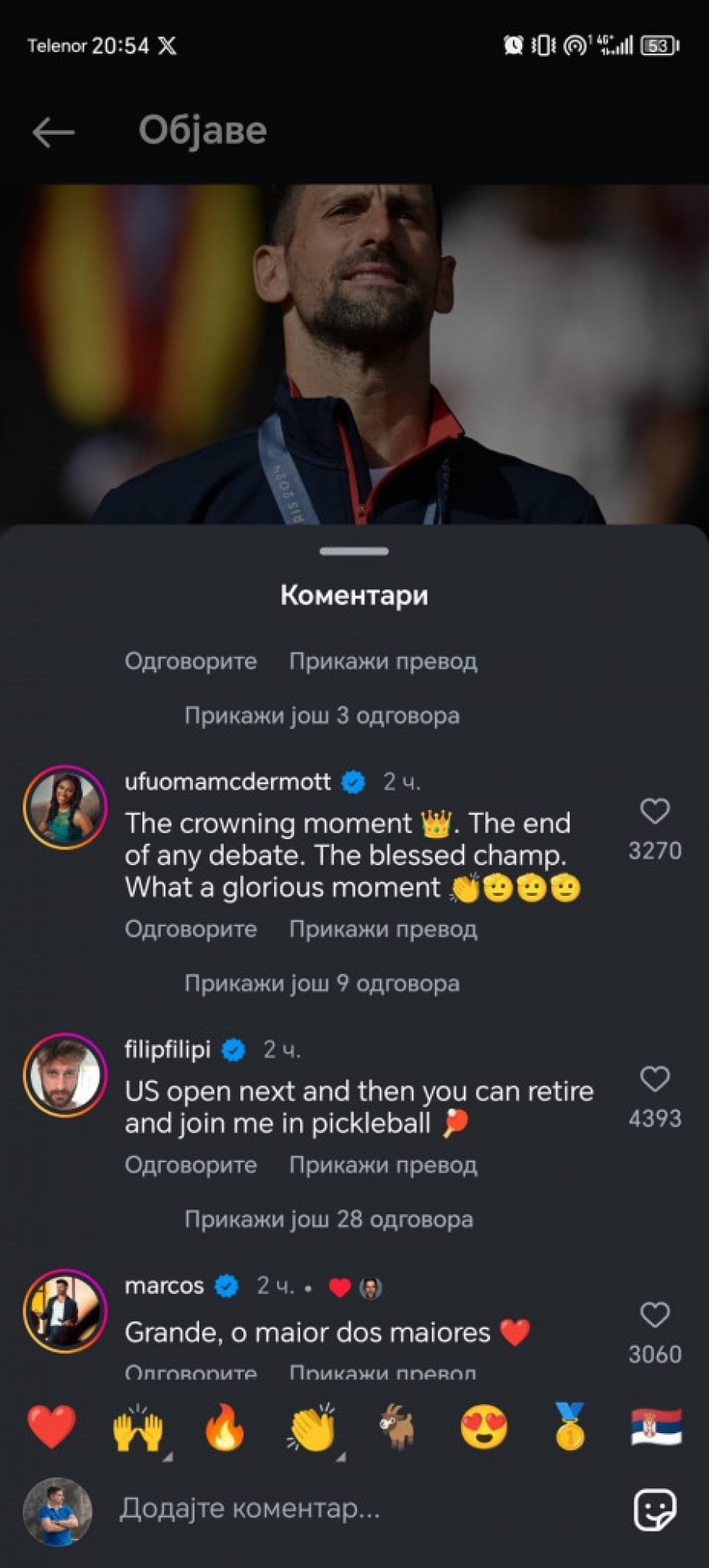Image resolution: width=709 pixels, height=1568 pixels.
Task: Go back using the top arrow
Action: pyautogui.click(x=53, y=132)
